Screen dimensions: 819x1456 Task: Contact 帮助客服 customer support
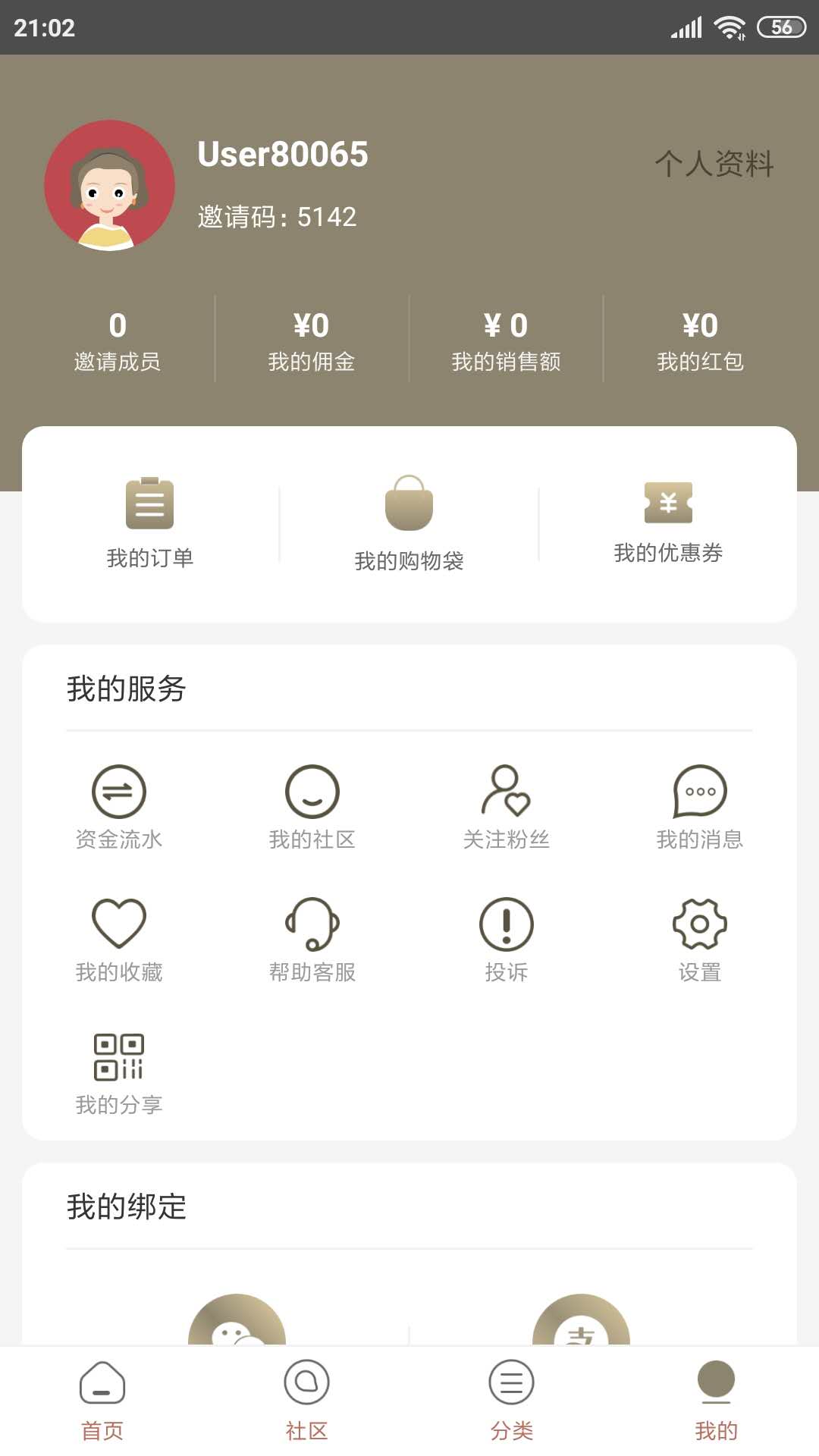point(312,939)
